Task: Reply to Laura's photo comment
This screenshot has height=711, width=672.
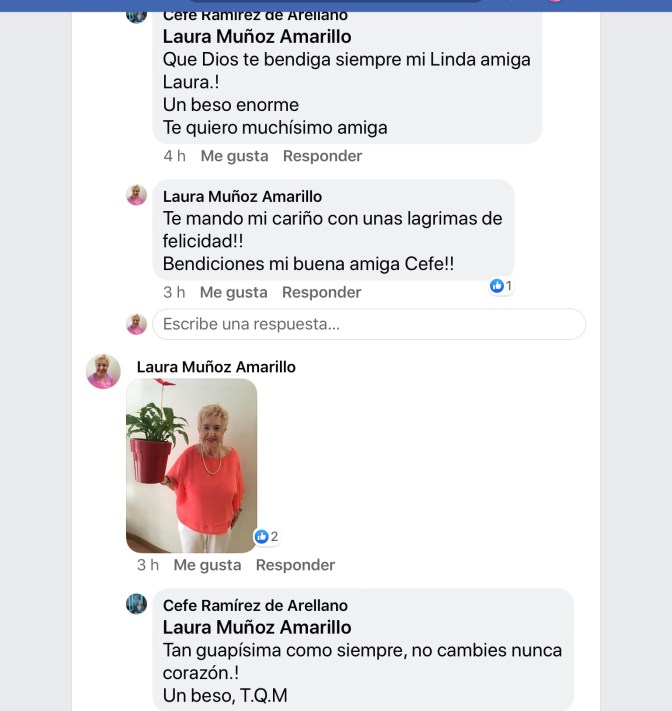Action: click(295, 565)
